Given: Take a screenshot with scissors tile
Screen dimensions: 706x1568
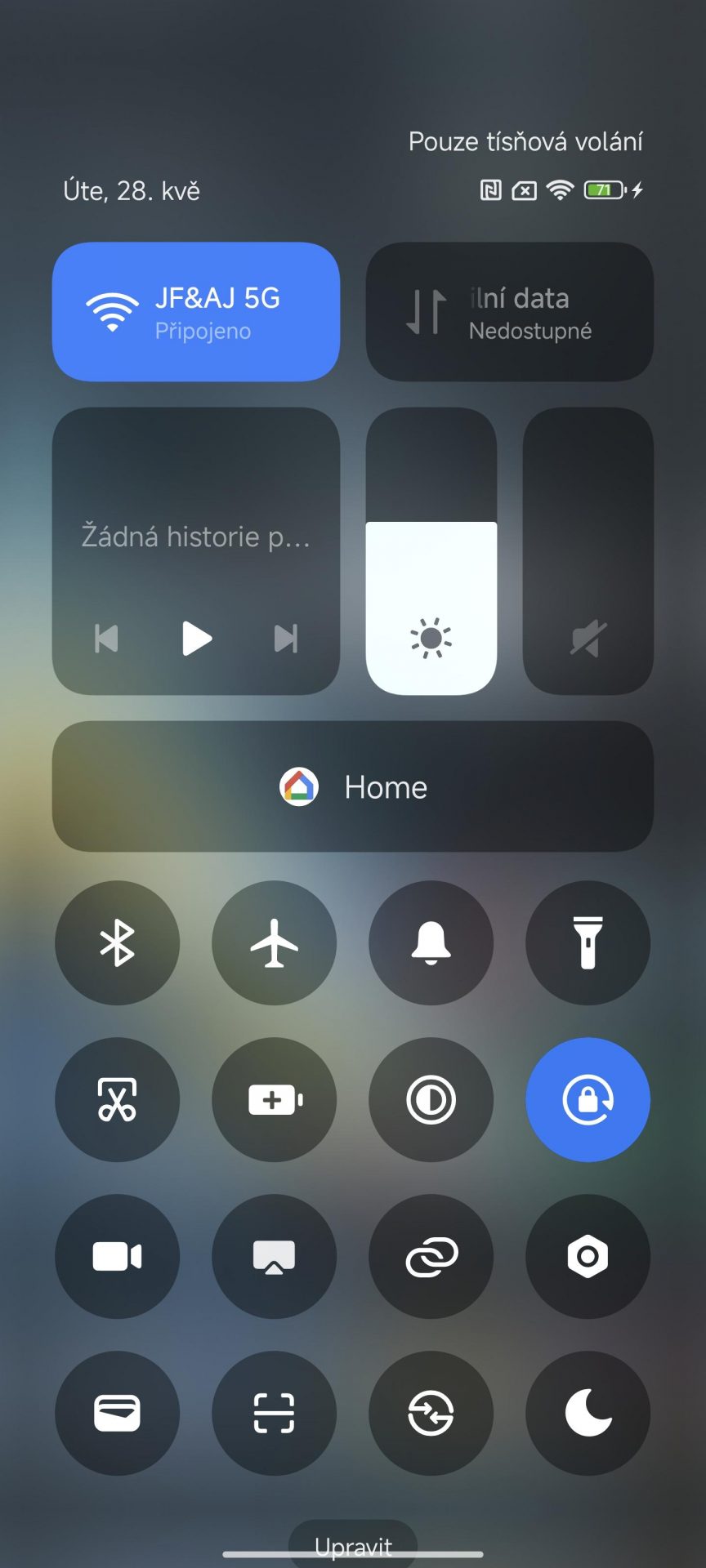Looking at the screenshot, I should (x=117, y=1099).
